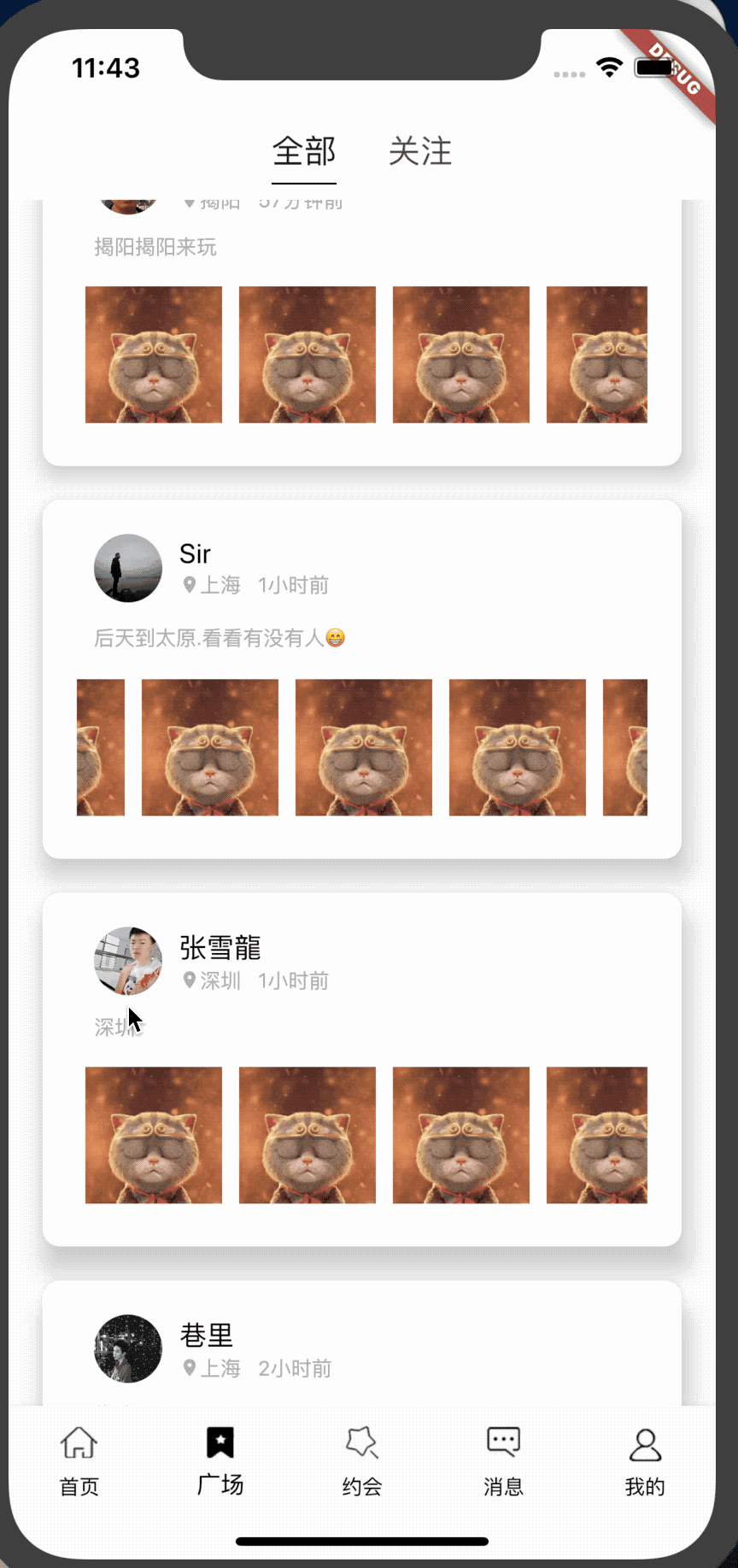Tap the location pin near 巷里's post
This screenshot has width=738, height=1568.
pos(190,1368)
